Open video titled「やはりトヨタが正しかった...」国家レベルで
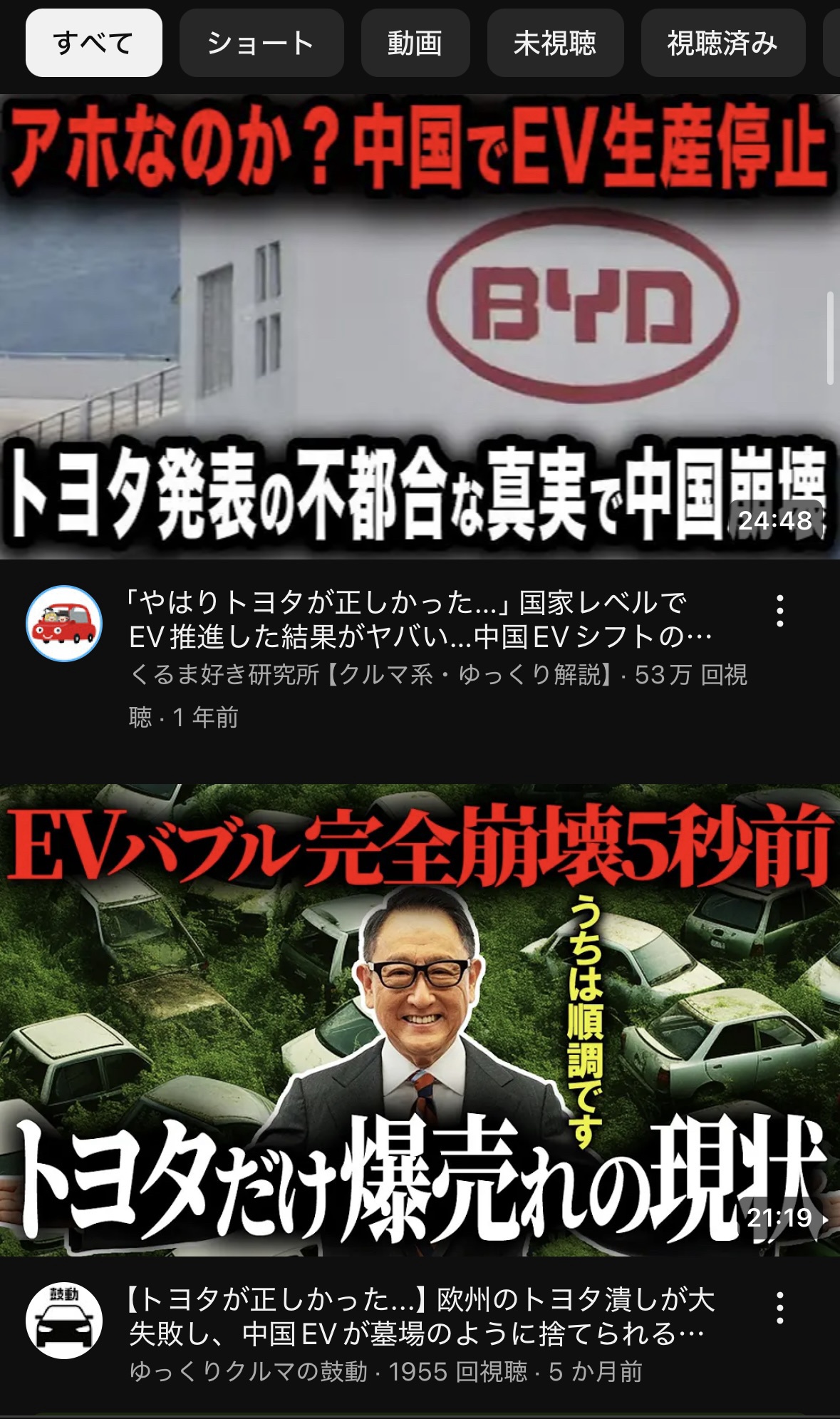840x1419 pixels. (420, 619)
